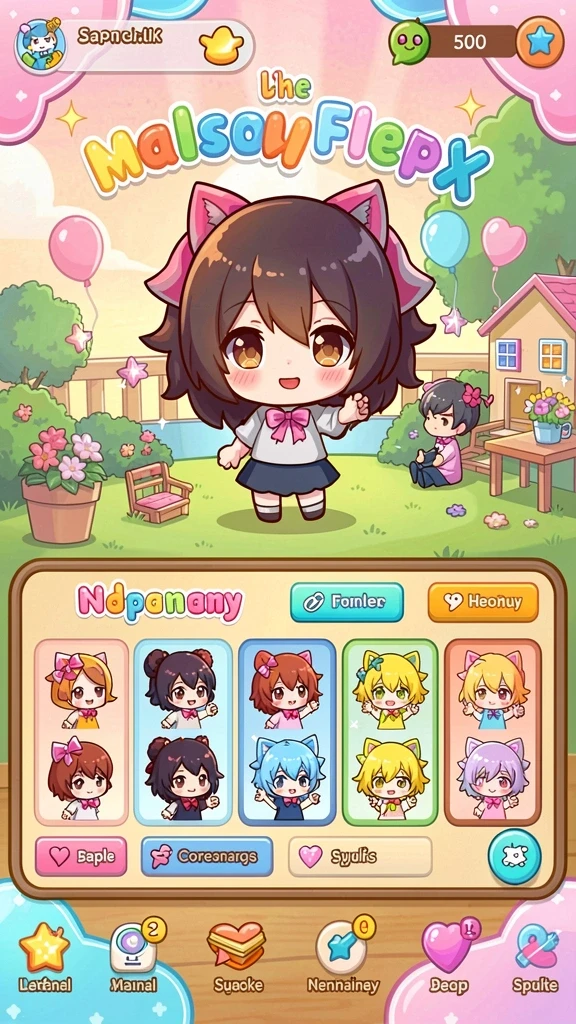Screen dimensions: 576x1024
Task: Tap the teal Fomler button
Action: (x=347, y=601)
